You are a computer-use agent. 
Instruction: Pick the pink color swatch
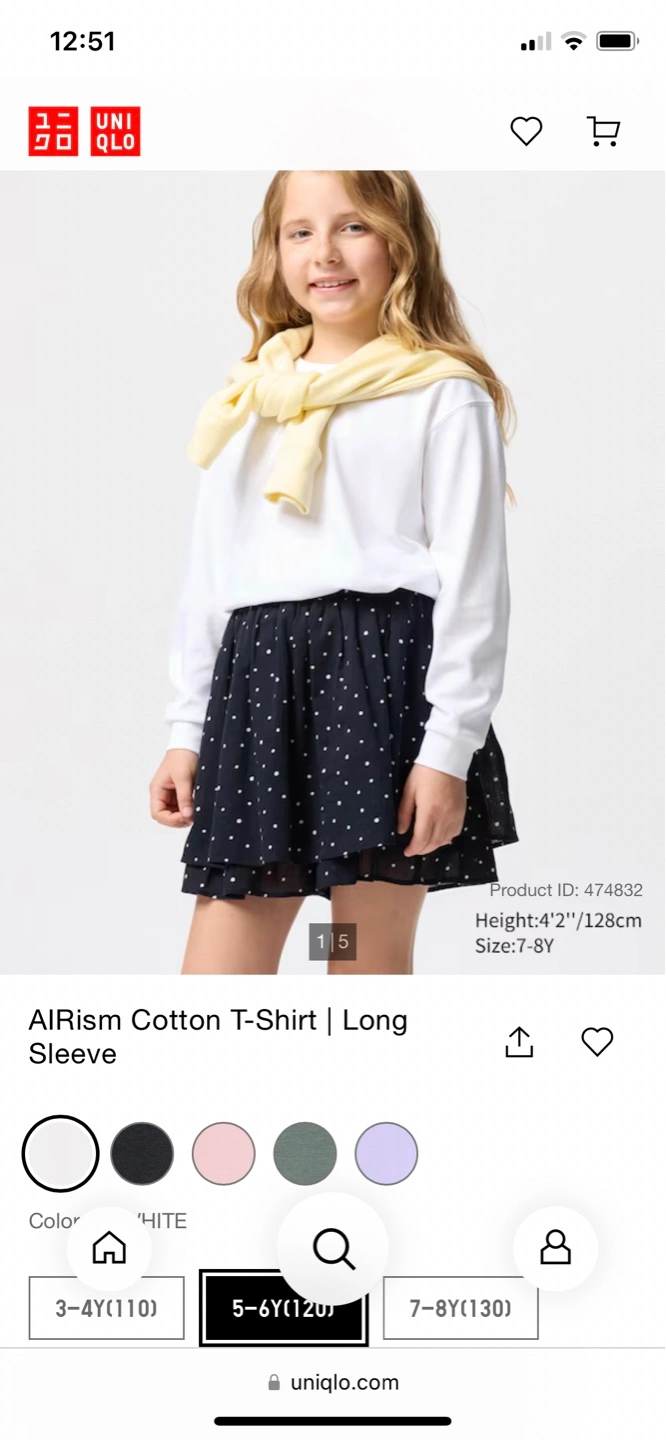click(223, 1153)
